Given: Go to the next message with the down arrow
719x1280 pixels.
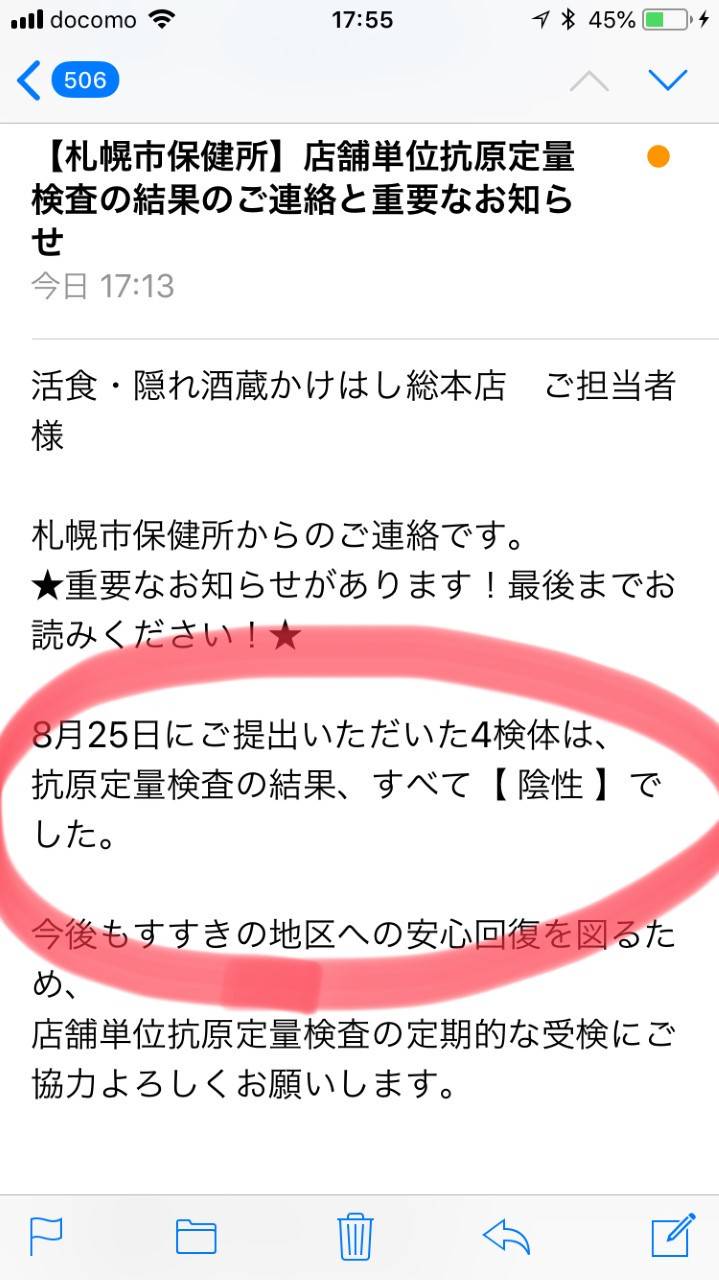Looking at the screenshot, I should (667, 79).
